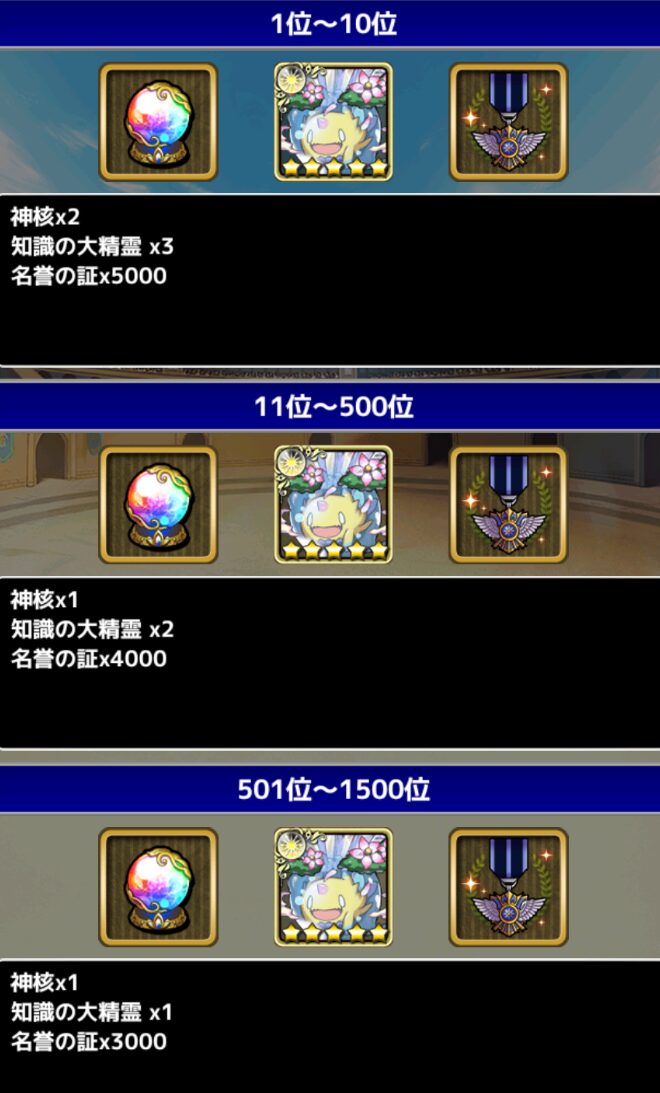Tap the orb reward icon in 11位〜500位
Screen dimensions: 660x1093
(158, 504)
